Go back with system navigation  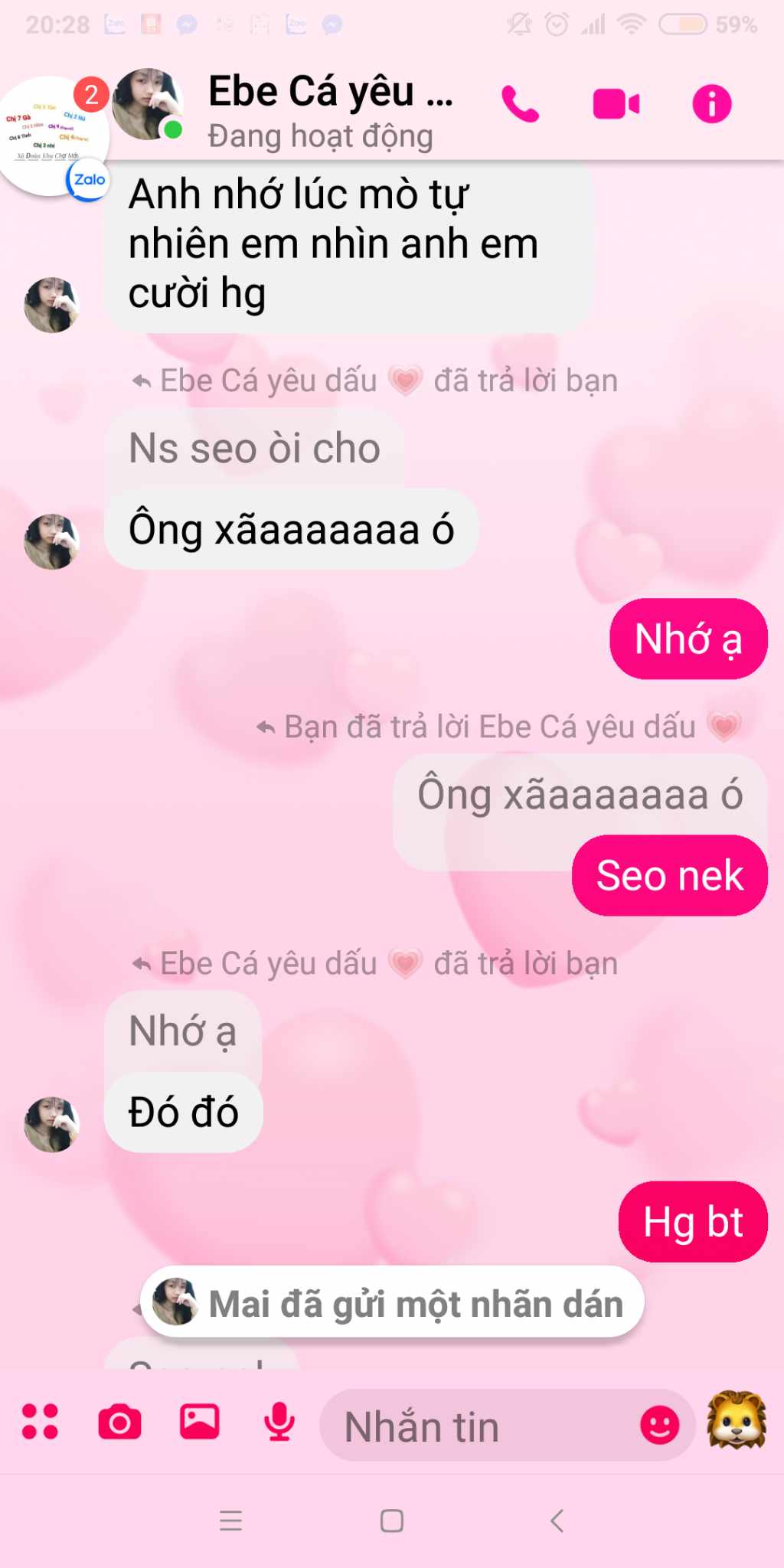coord(557,1521)
